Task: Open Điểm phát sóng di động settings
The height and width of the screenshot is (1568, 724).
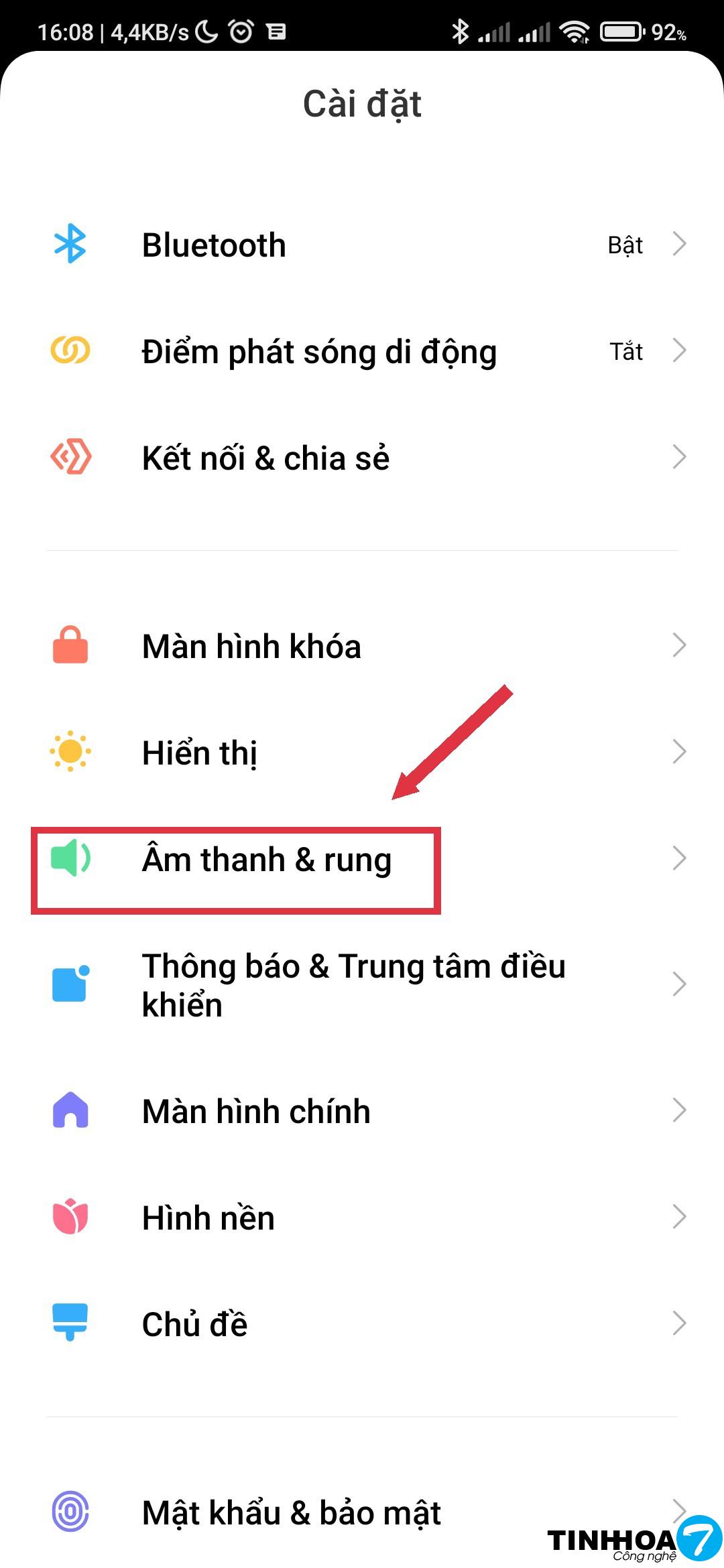Action: point(362,351)
